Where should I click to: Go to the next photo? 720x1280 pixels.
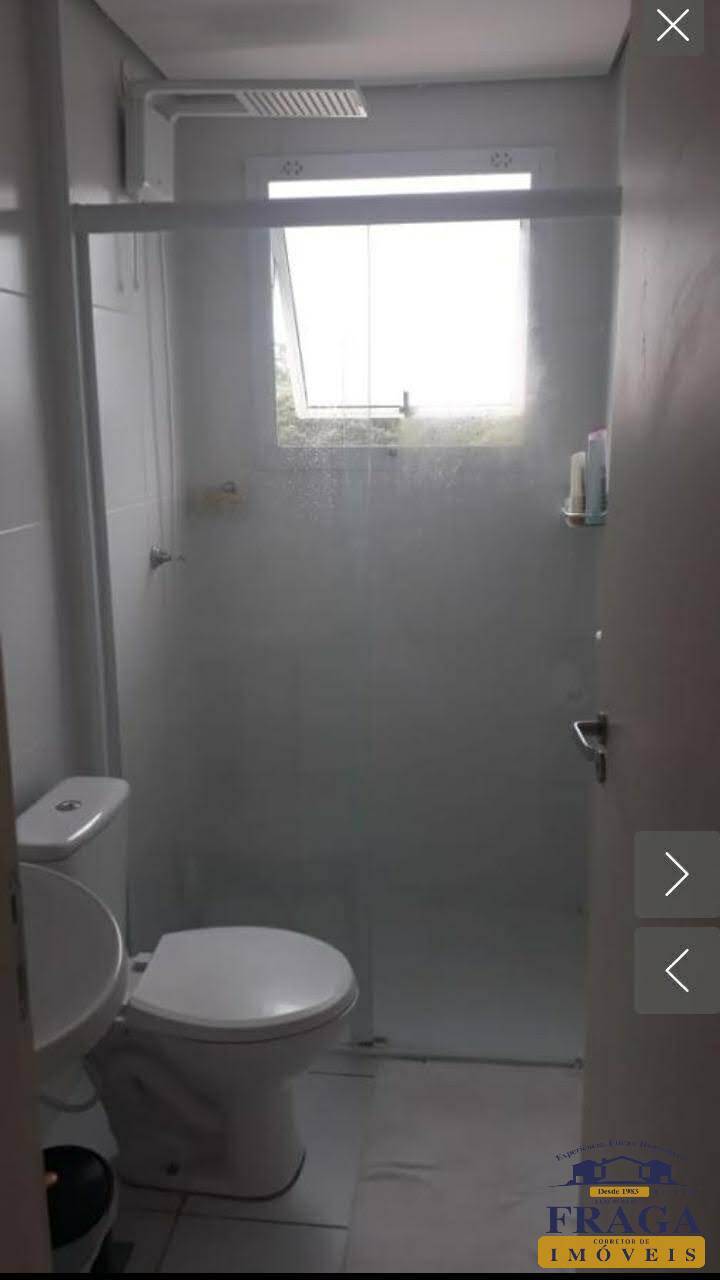point(677,874)
